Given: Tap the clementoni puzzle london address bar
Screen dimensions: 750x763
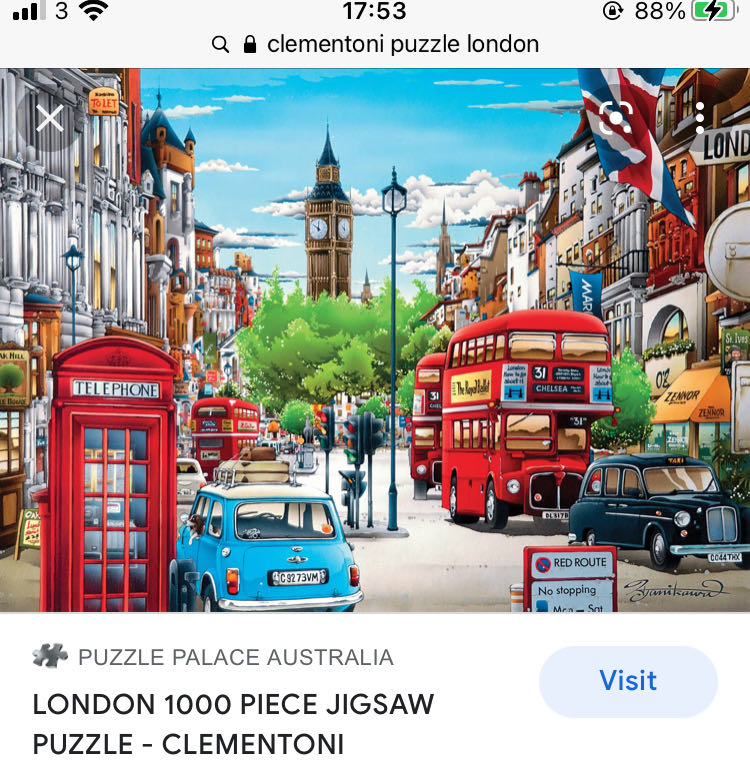Looking at the screenshot, I should (x=375, y=44).
